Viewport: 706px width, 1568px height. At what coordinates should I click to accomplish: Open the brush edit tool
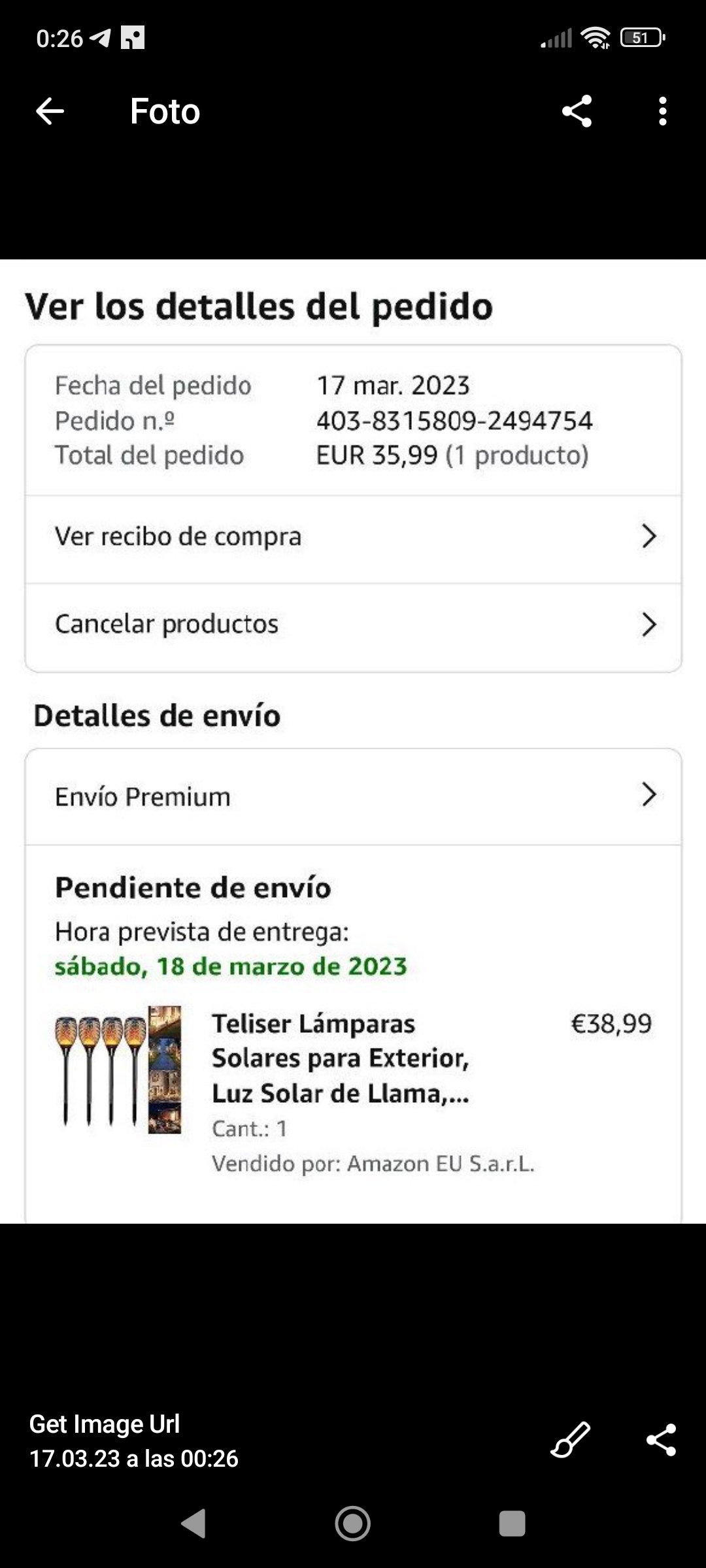tap(571, 1439)
